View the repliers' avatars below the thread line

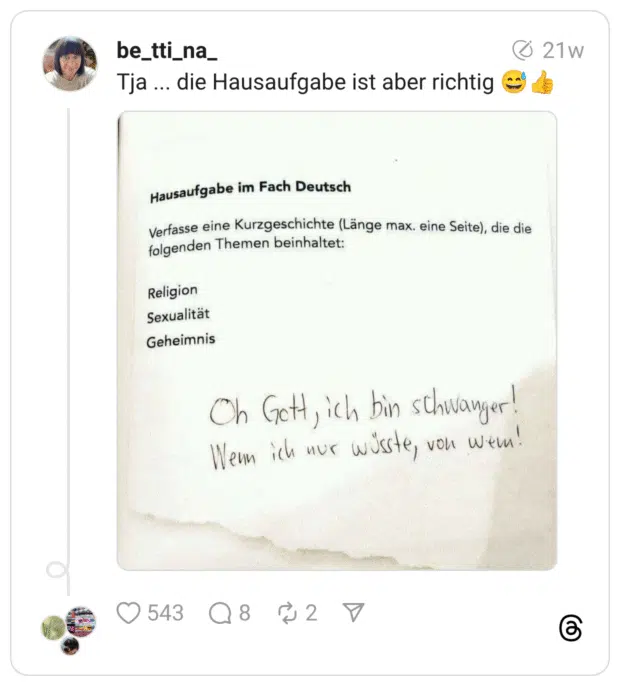(x=69, y=629)
